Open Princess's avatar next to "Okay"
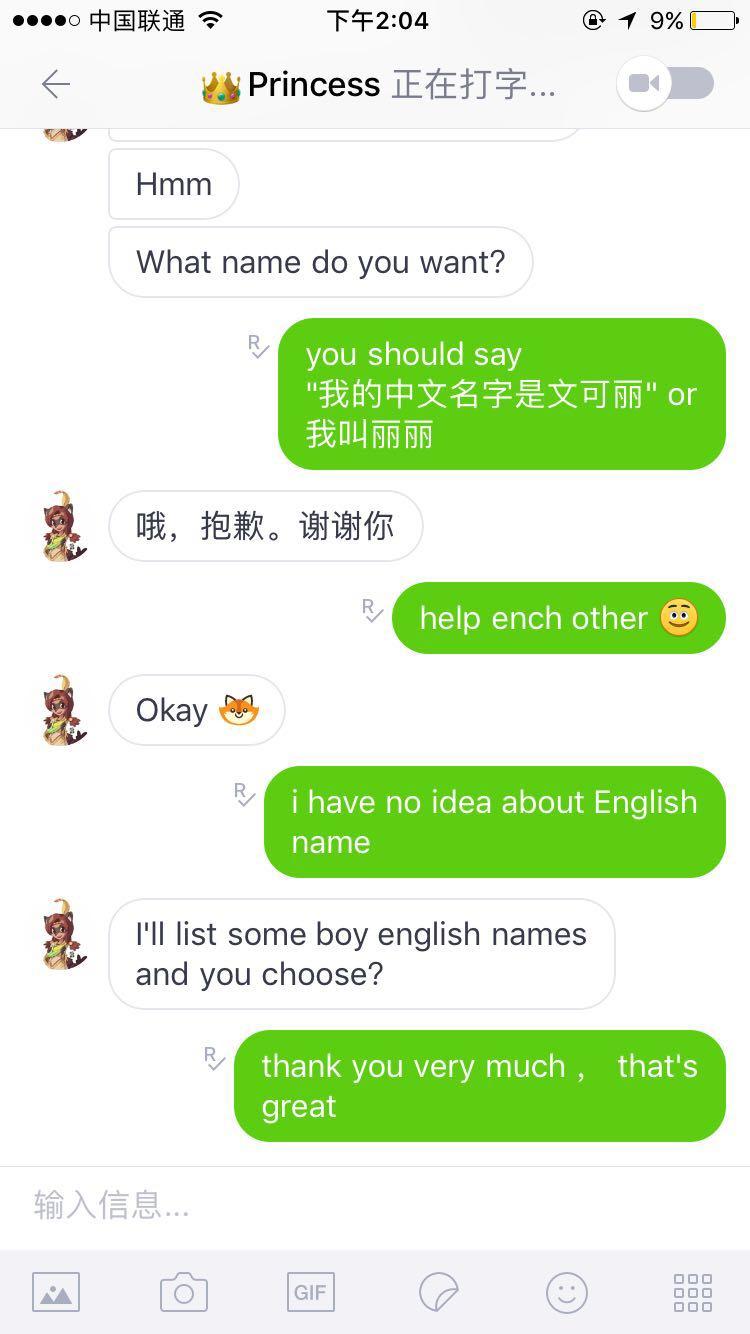 click(65, 711)
